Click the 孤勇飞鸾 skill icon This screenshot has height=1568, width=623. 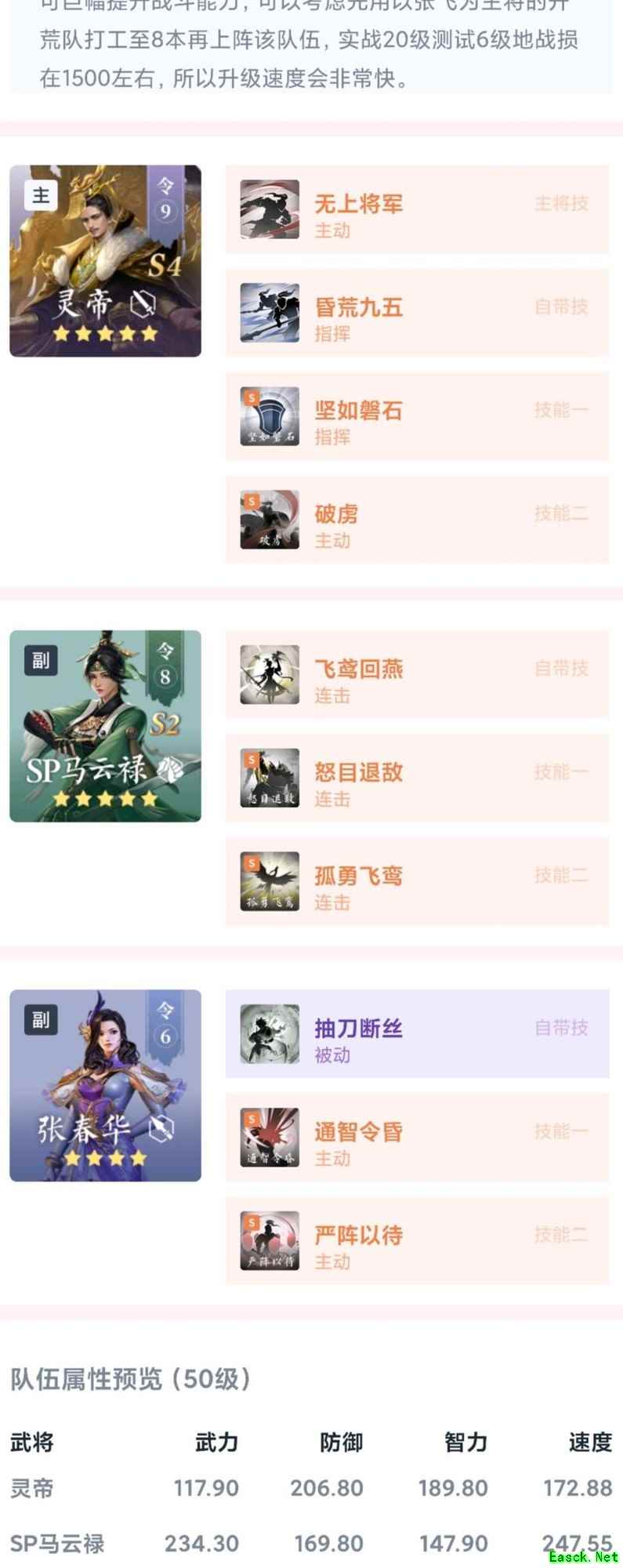pos(269,880)
